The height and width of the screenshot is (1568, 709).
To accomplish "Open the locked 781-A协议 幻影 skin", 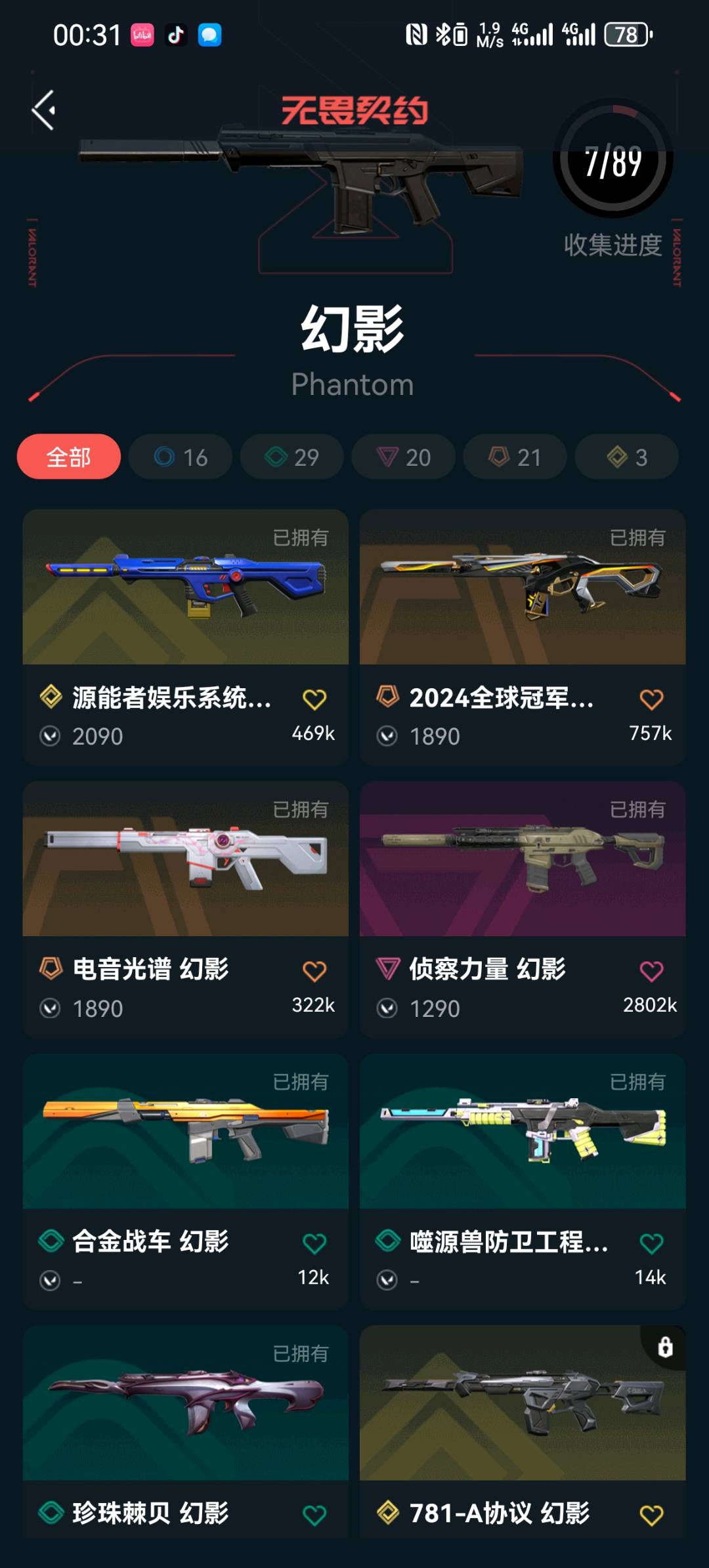I will pos(523,1430).
